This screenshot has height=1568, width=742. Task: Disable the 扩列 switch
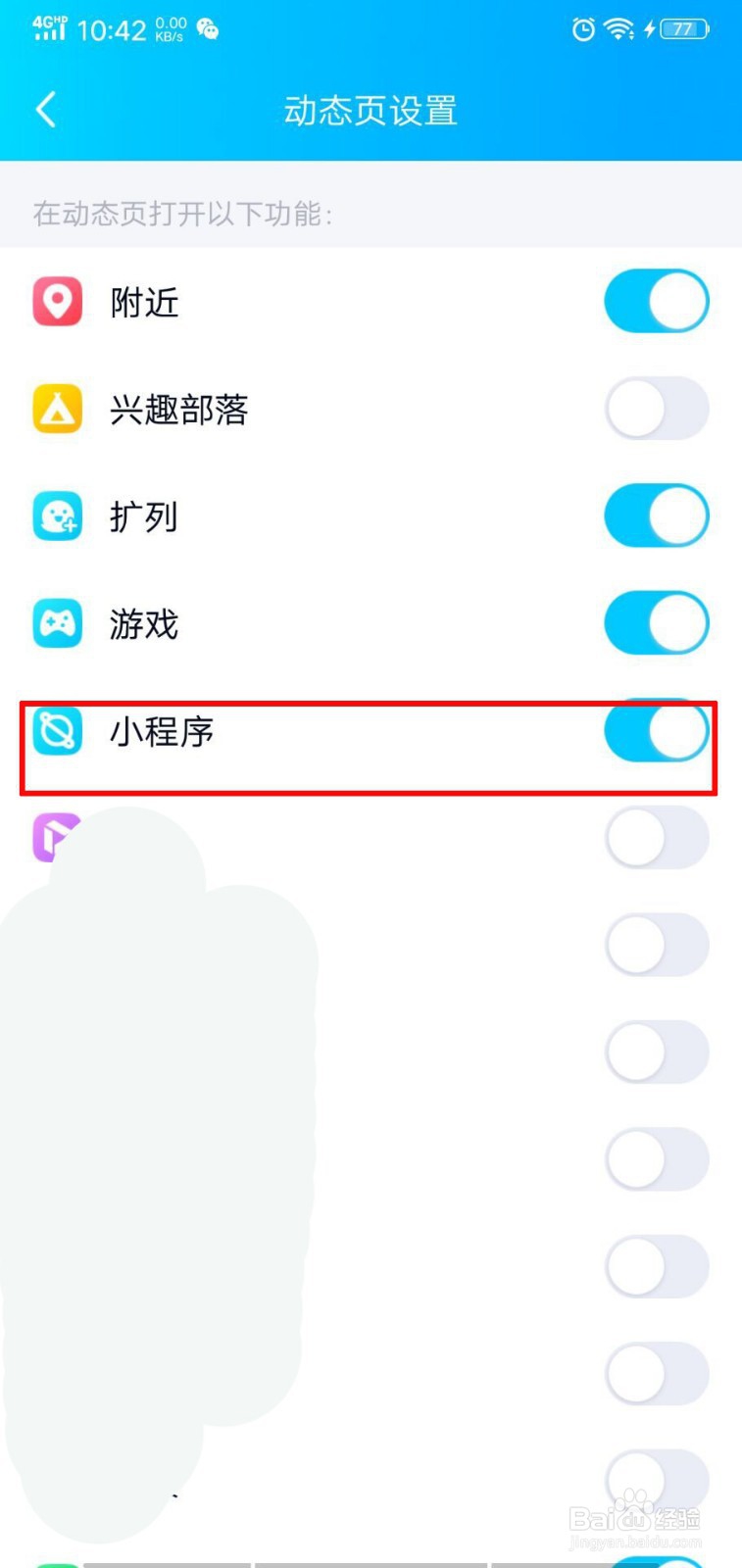[656, 516]
